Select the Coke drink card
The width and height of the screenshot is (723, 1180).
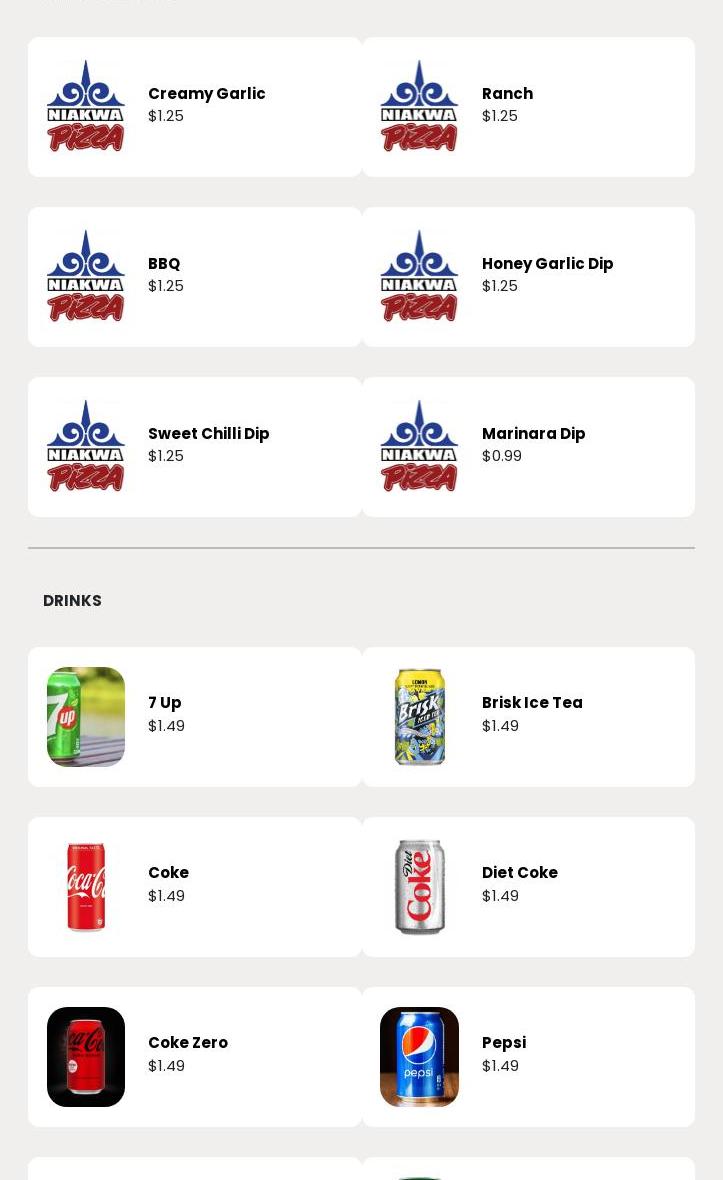pyautogui.click(x=195, y=887)
